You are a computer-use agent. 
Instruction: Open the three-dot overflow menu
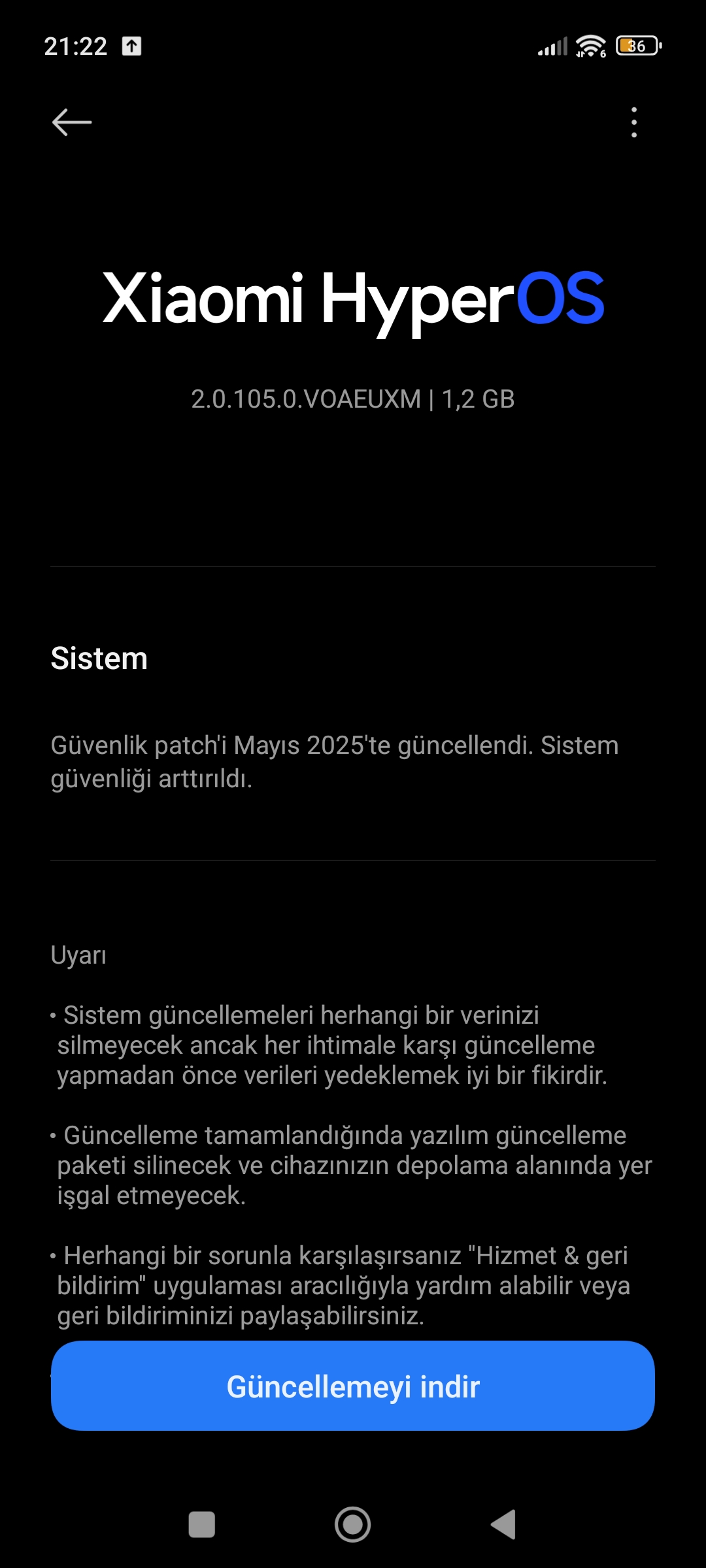(x=633, y=122)
